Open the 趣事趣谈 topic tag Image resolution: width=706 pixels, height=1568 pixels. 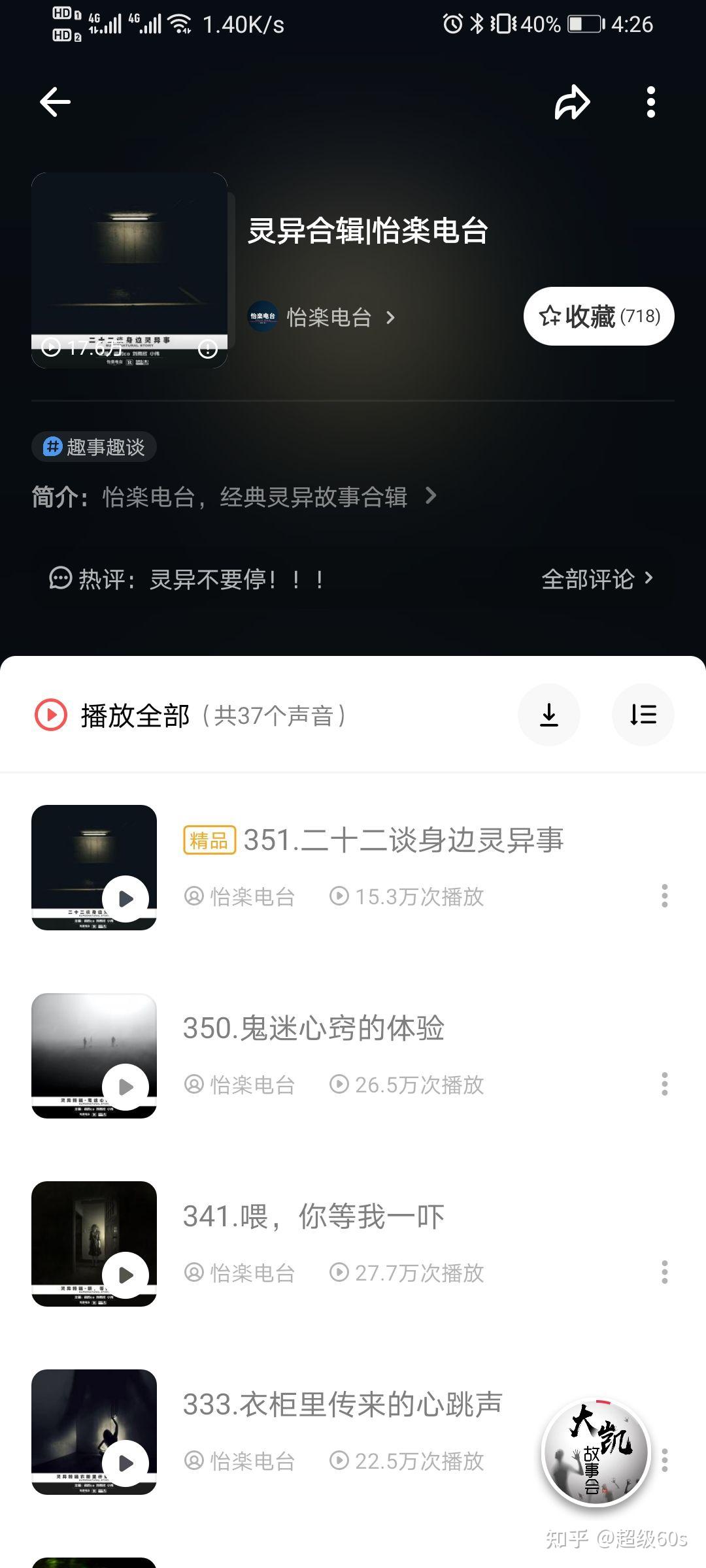(x=94, y=447)
